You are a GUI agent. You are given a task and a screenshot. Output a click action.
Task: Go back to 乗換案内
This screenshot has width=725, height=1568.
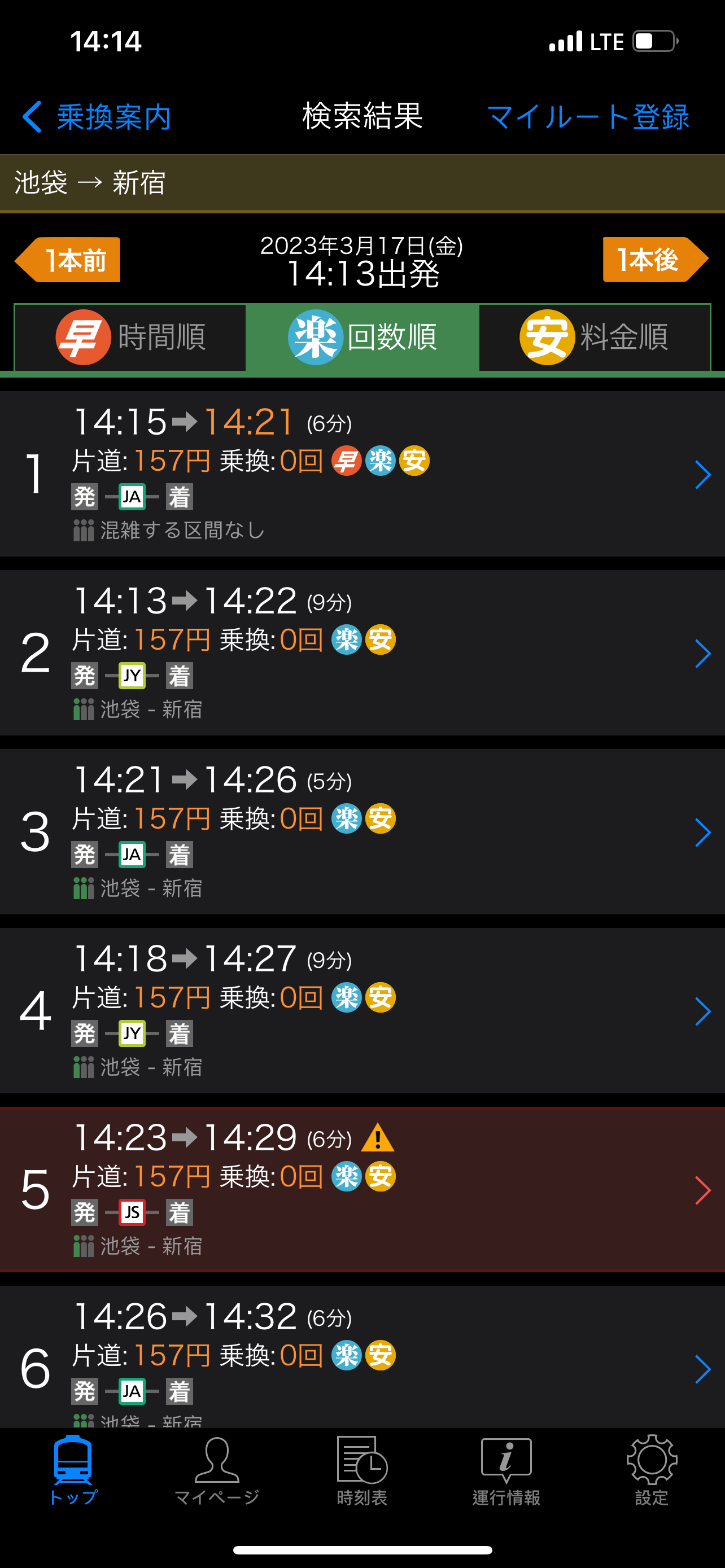96,116
